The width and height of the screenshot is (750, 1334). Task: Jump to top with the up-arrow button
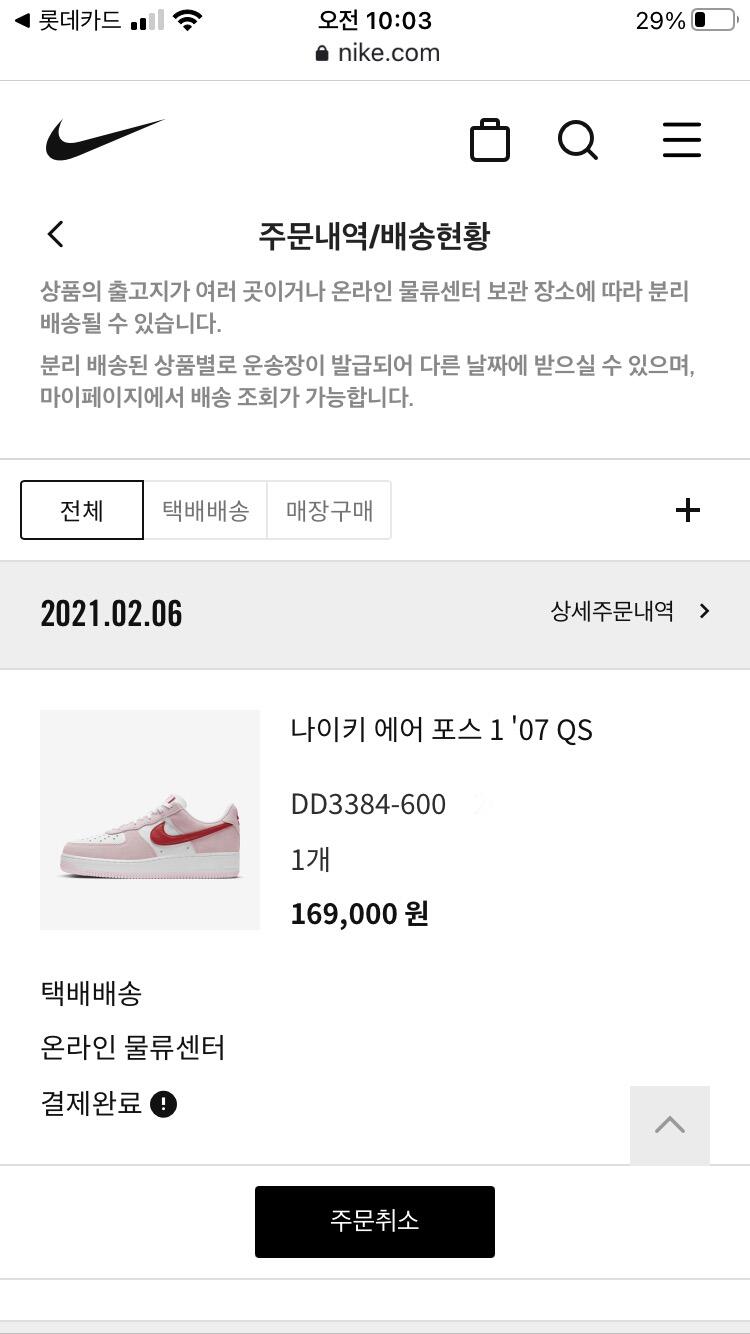click(x=670, y=1125)
